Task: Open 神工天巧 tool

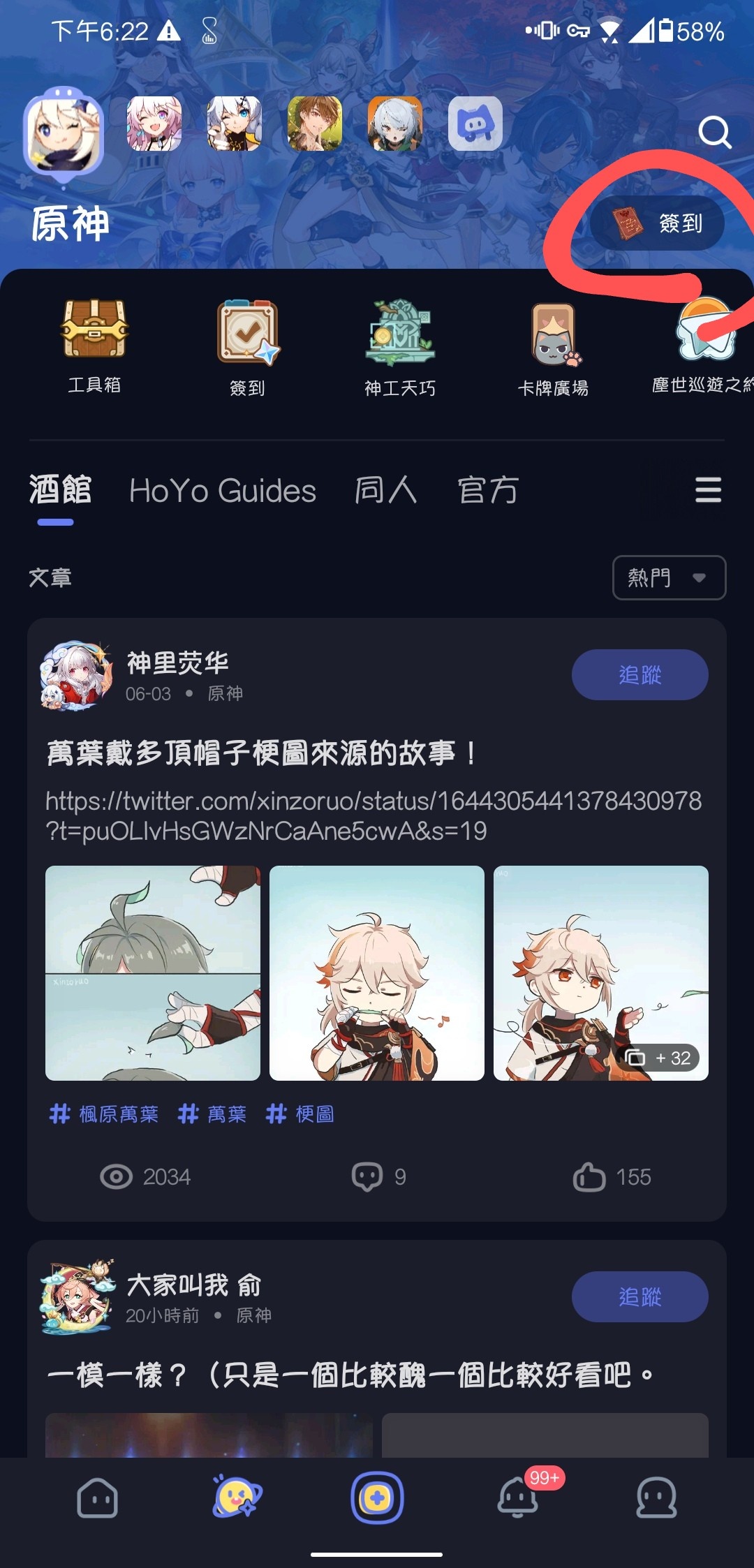Action: [400, 347]
